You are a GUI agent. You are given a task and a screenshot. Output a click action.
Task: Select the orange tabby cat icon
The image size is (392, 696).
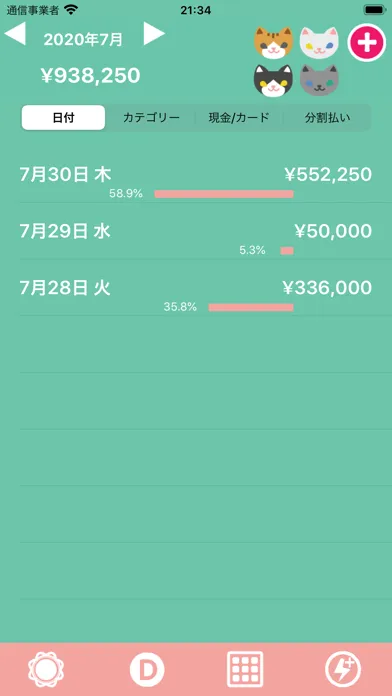(273, 43)
